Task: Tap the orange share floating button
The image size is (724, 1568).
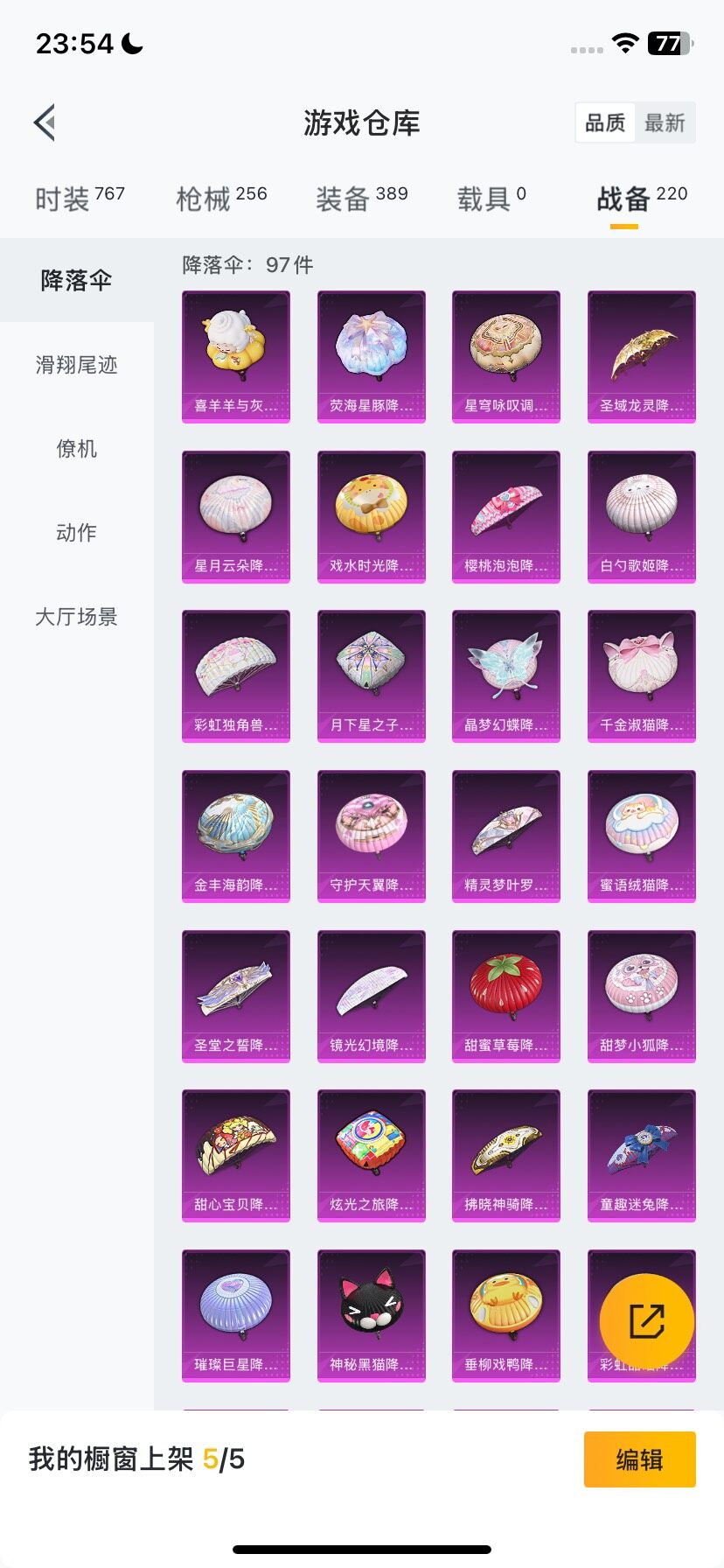Action: click(647, 1321)
